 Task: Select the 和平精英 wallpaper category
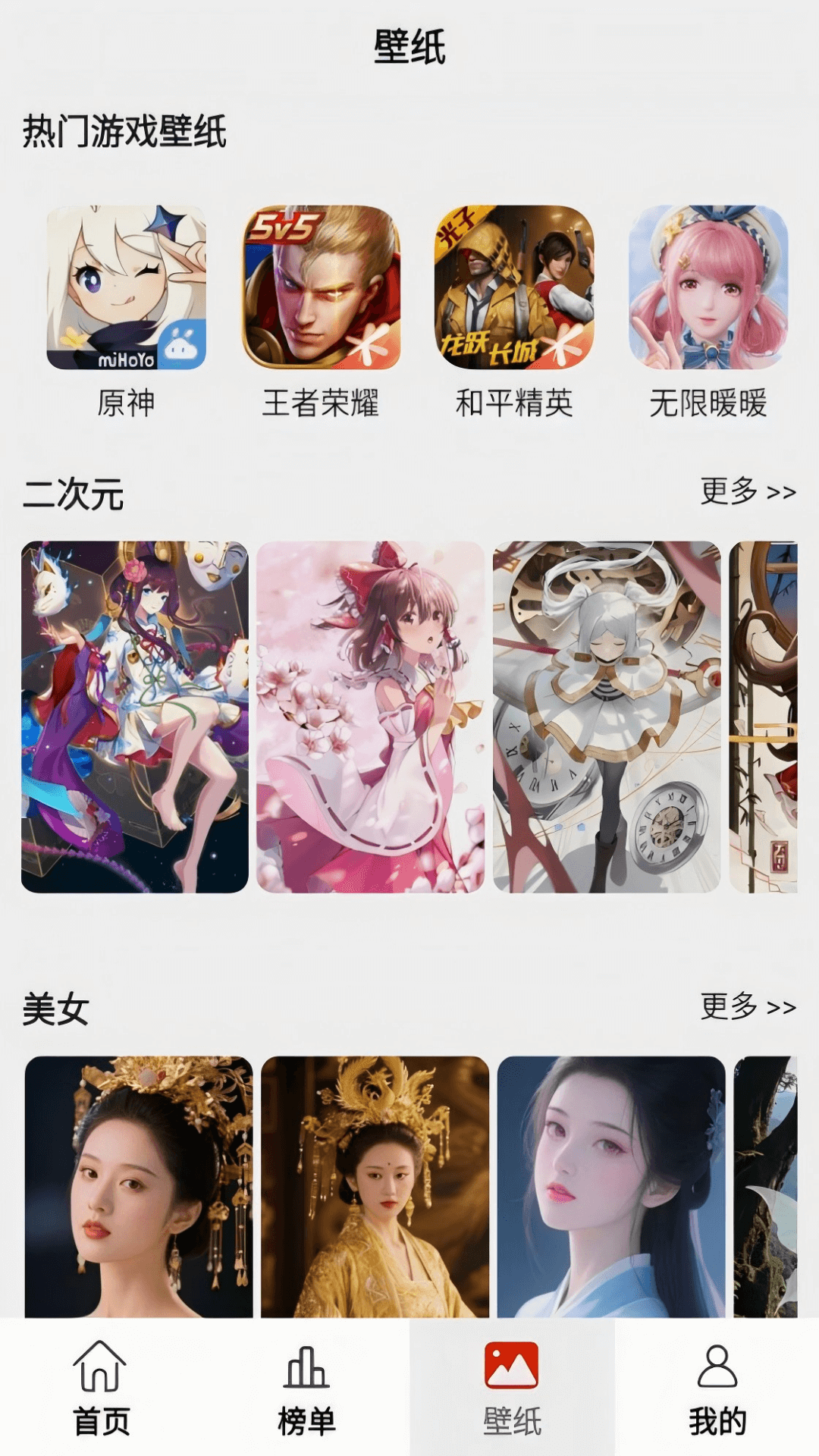point(512,287)
